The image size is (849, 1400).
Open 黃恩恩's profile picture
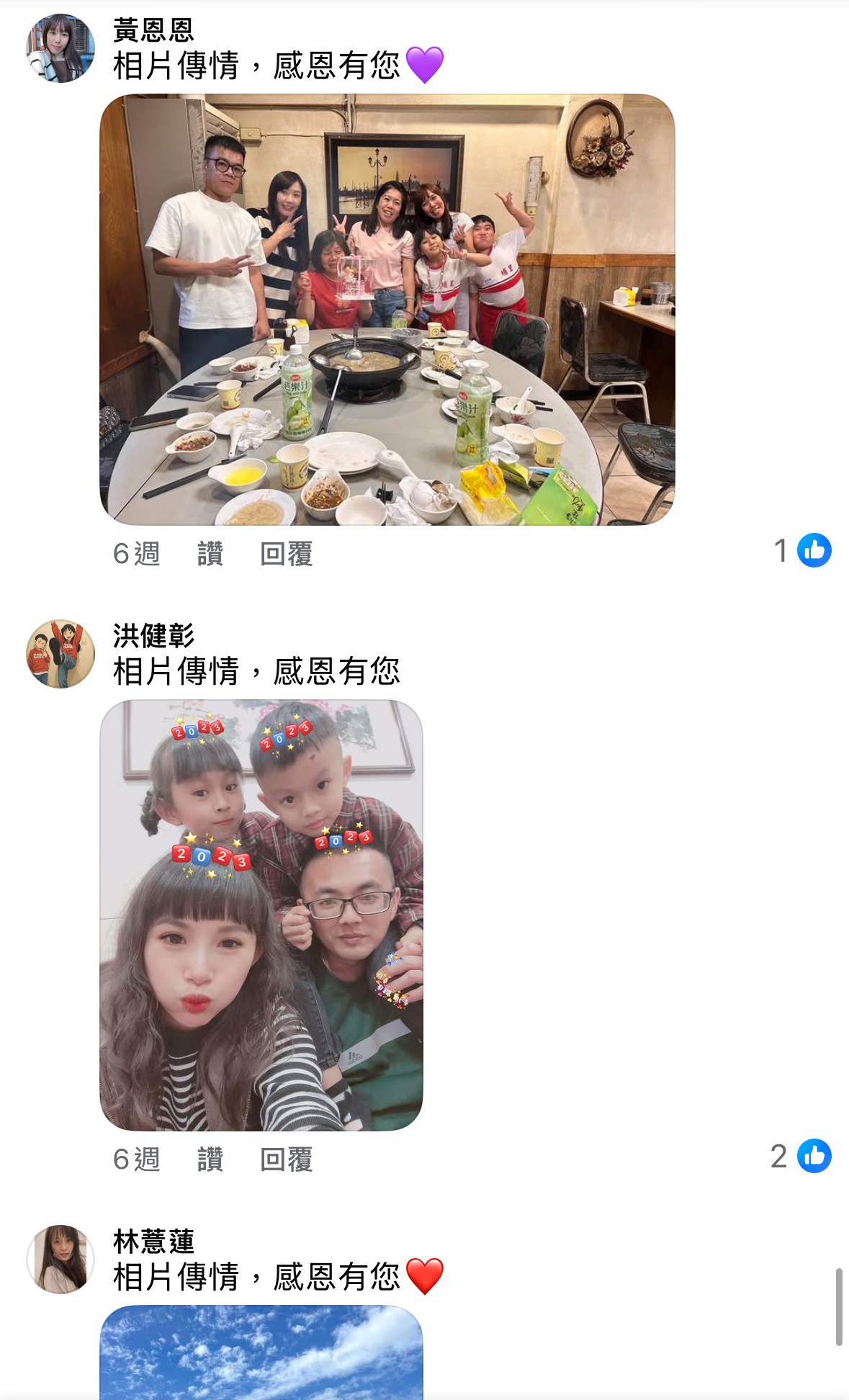pos(60,48)
